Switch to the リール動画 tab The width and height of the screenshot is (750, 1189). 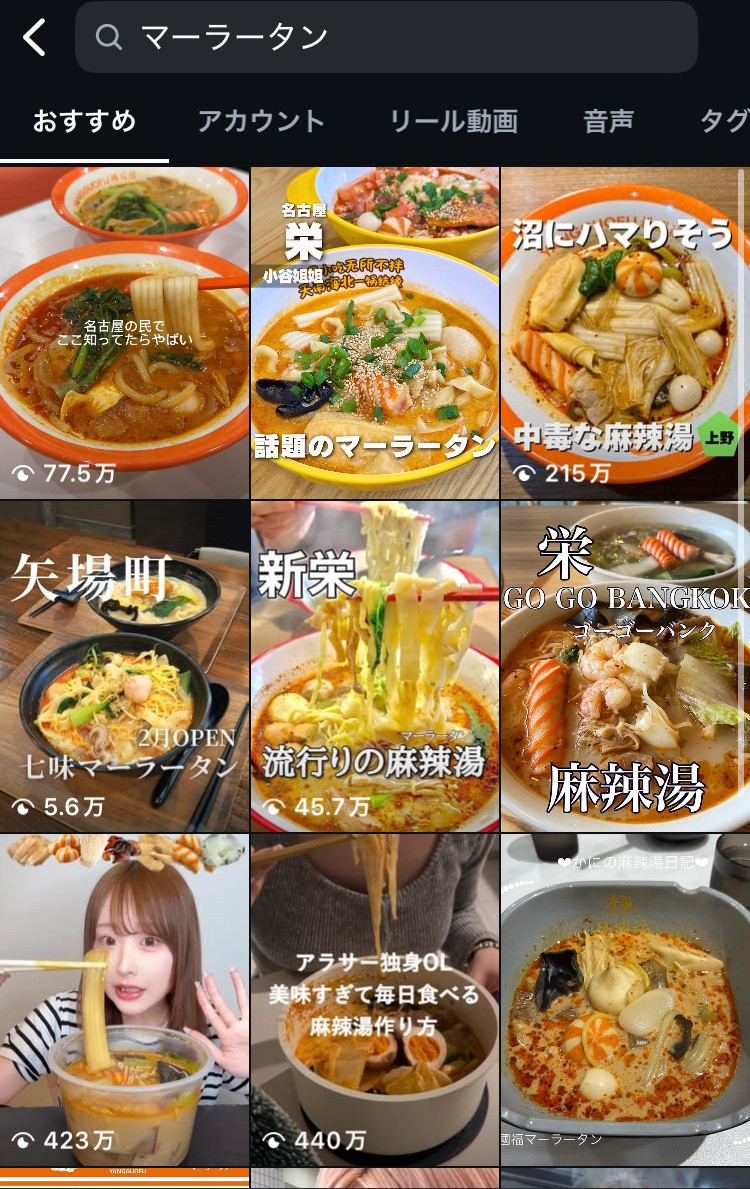pyautogui.click(x=453, y=122)
